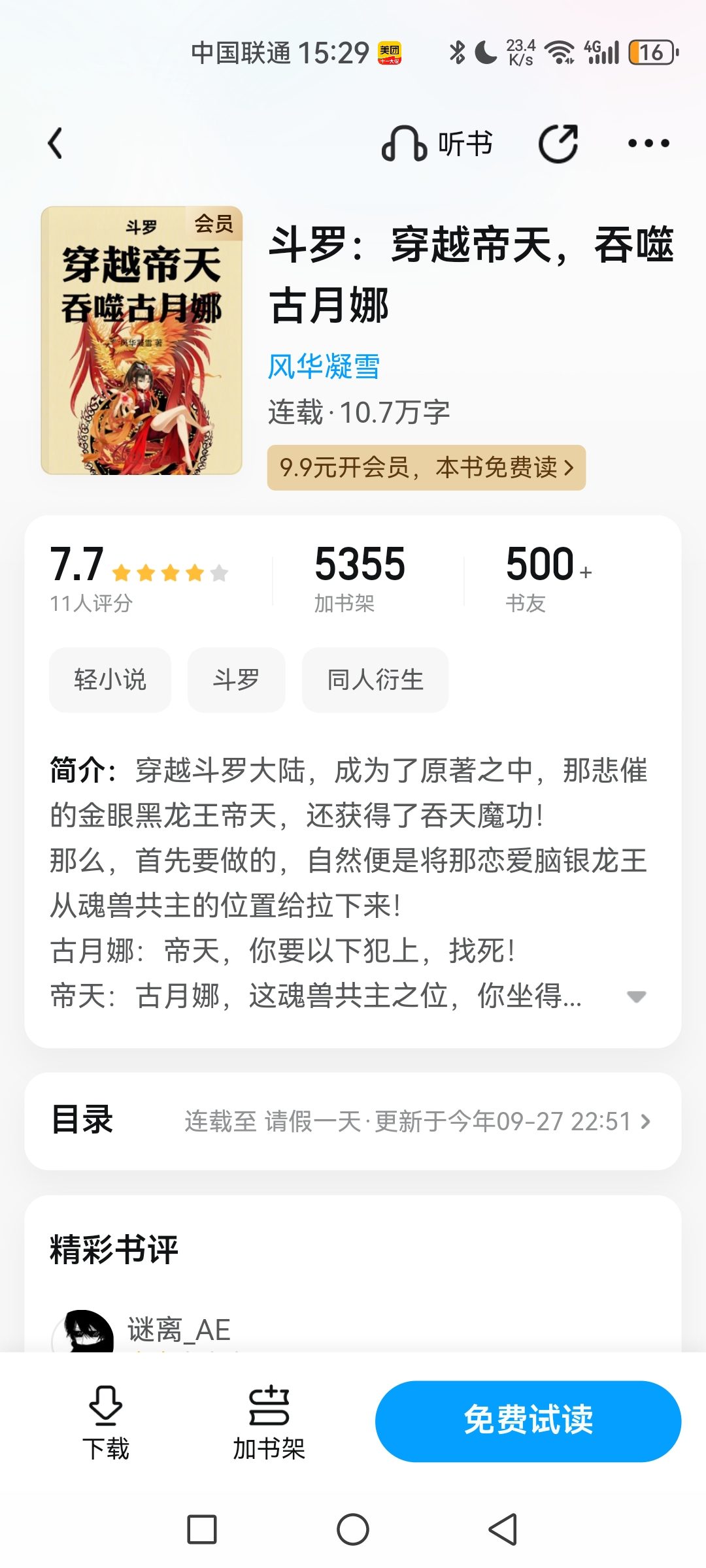706x1568 pixels.
Task: Share this book
Action: 558,144
